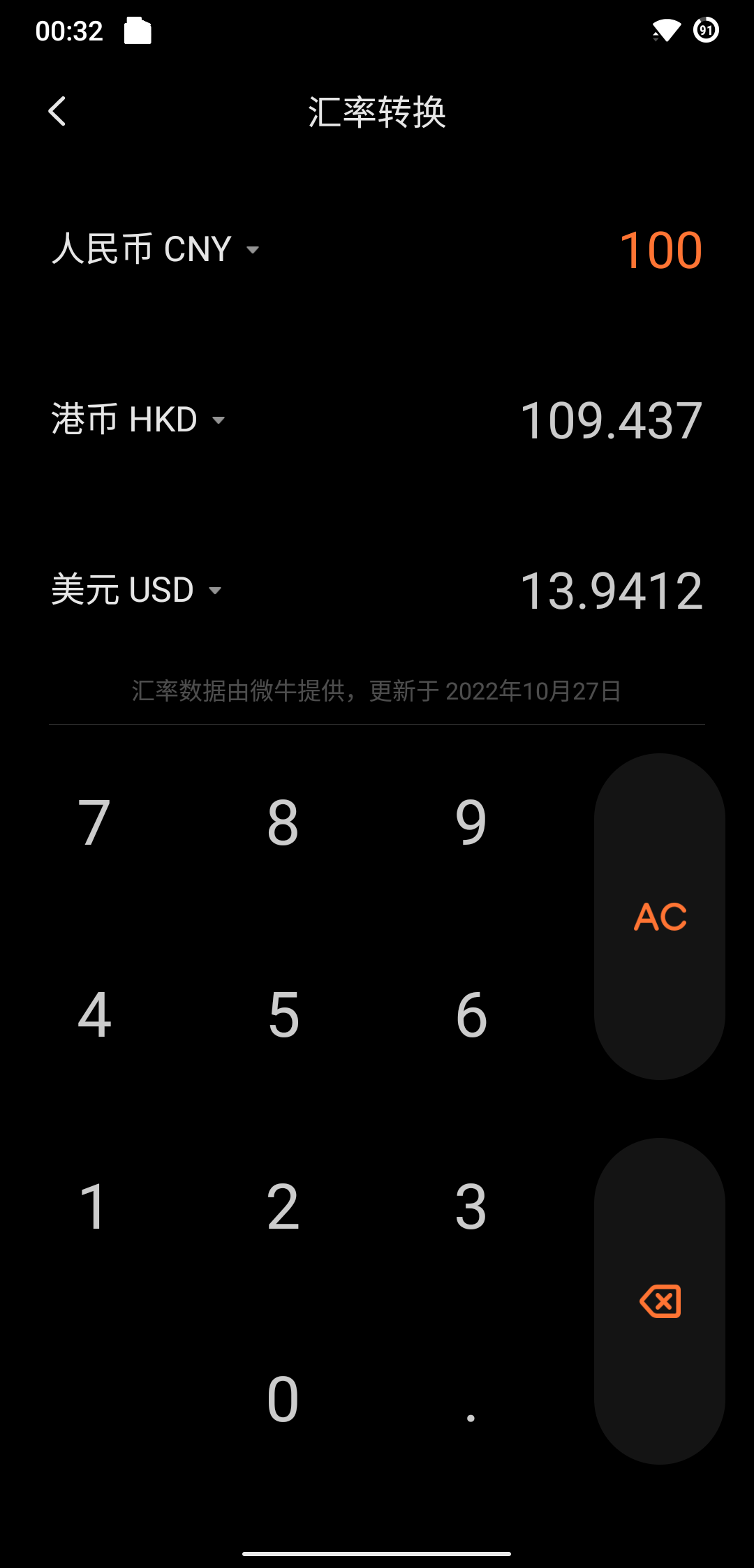Type the number 3
Screen dimensions: 754x1568
click(x=471, y=1206)
